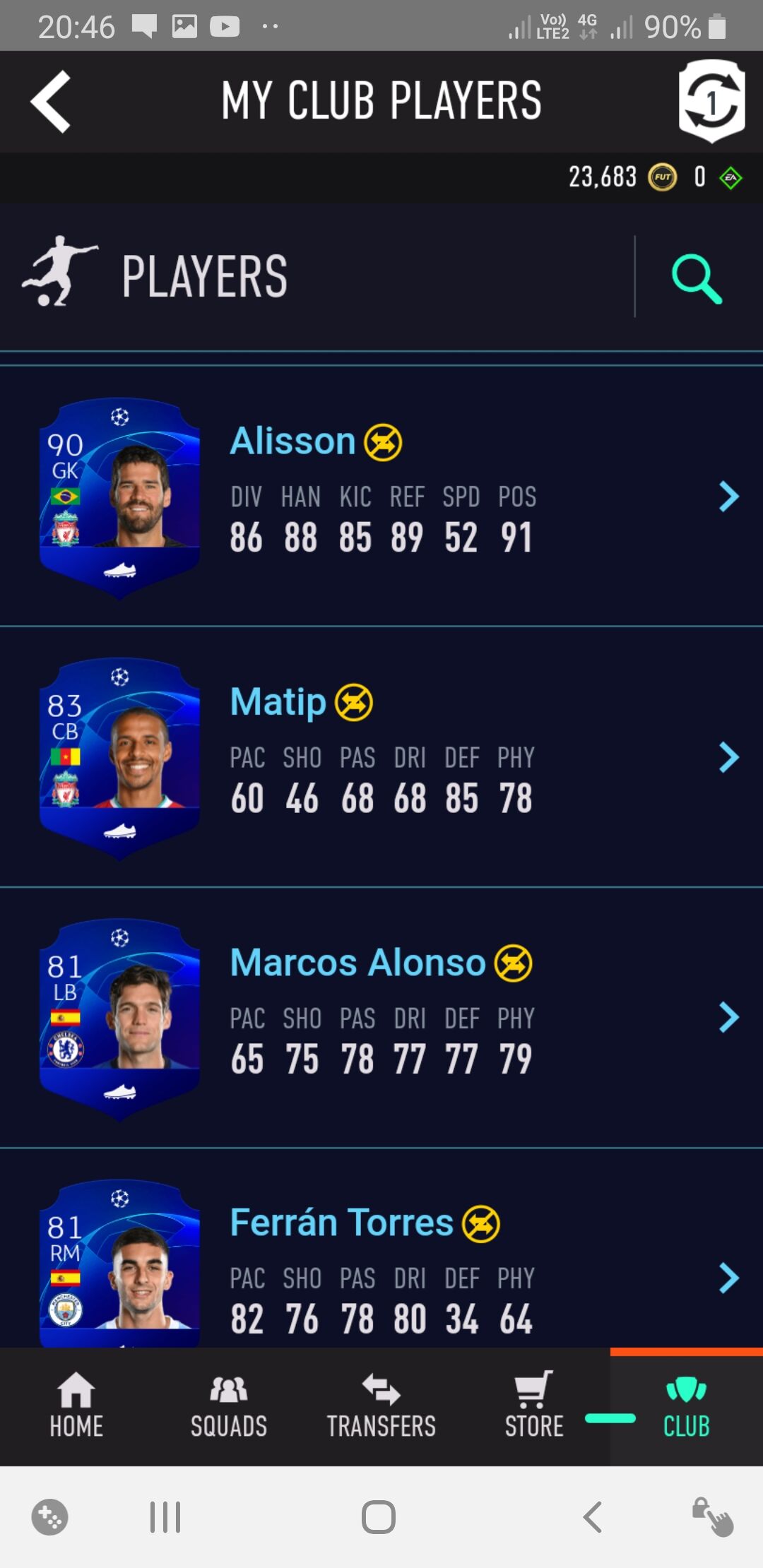Open Alisson's player details

coord(728,497)
